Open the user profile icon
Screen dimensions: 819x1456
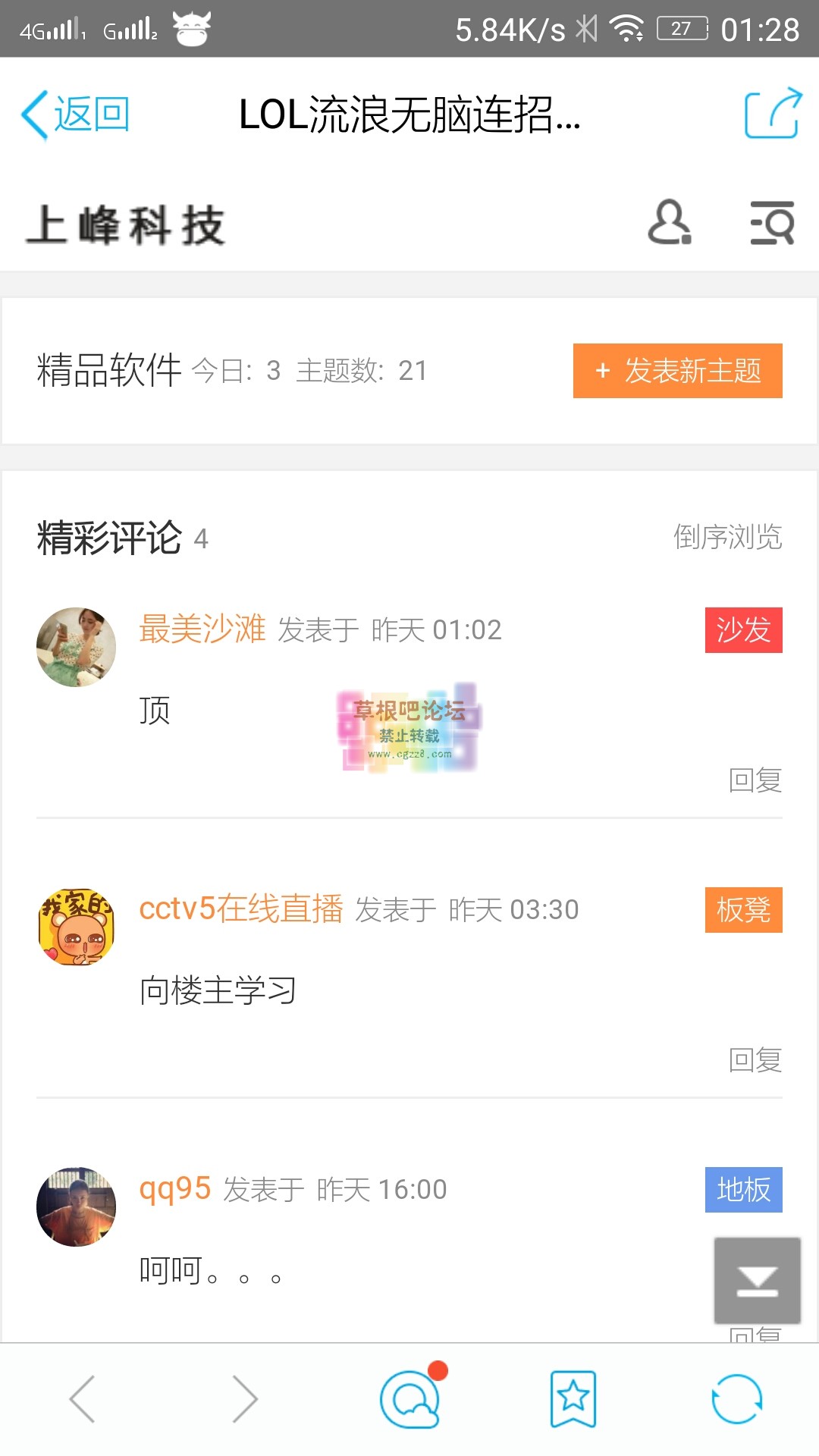(x=669, y=223)
